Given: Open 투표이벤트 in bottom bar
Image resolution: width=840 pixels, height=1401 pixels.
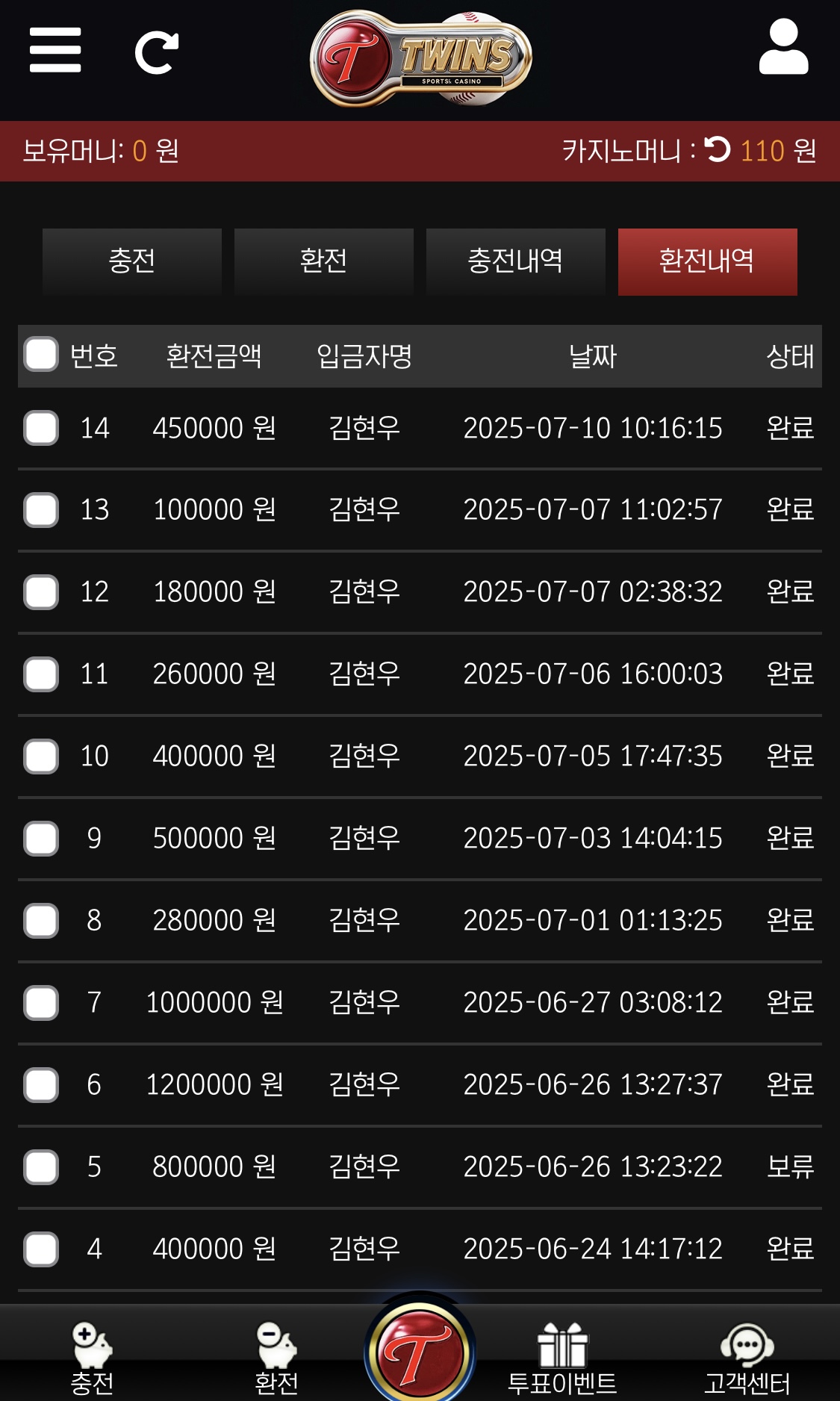Looking at the screenshot, I should point(562,1358).
